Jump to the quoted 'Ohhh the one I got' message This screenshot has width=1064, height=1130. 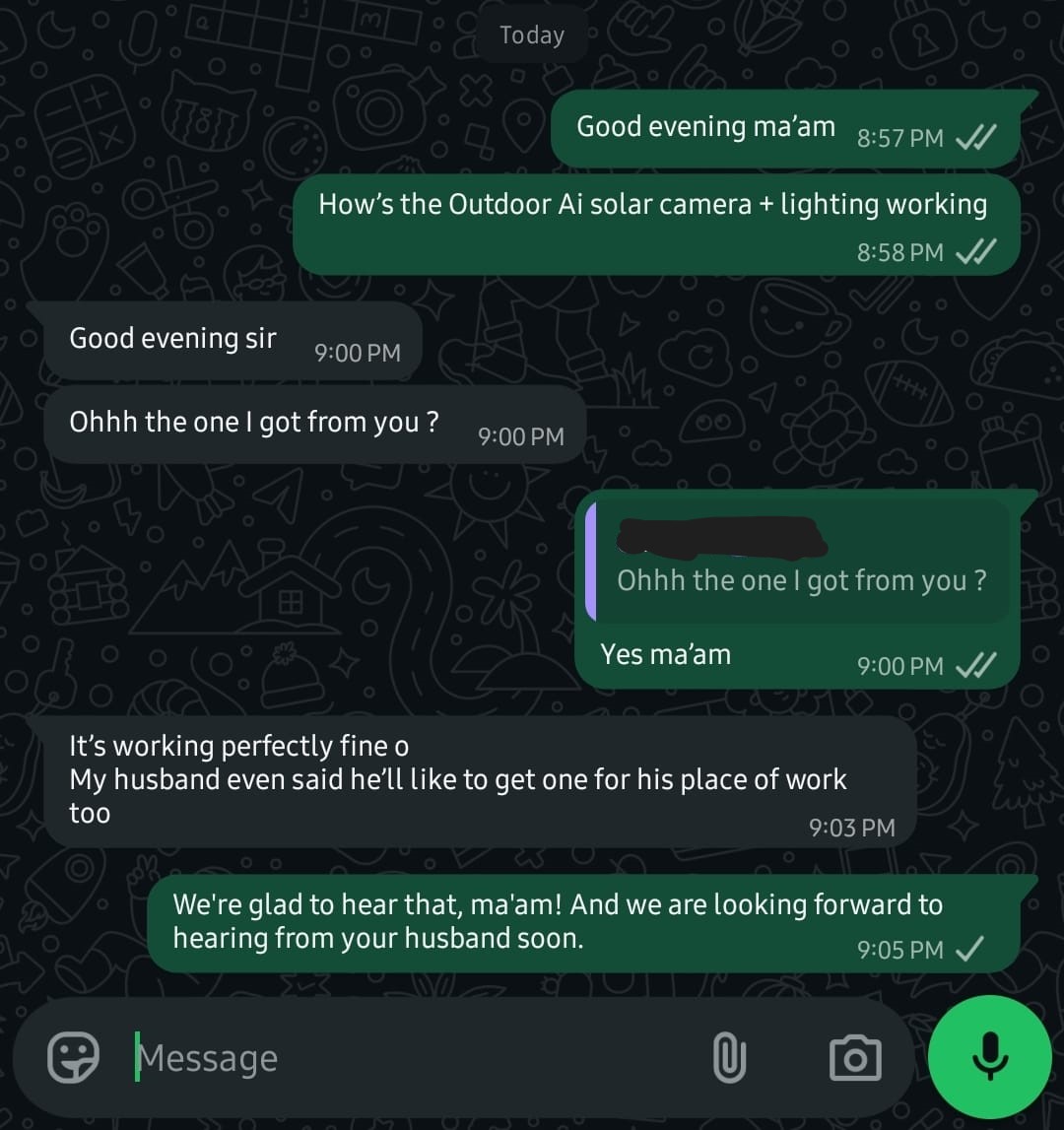pyautogui.click(x=800, y=564)
